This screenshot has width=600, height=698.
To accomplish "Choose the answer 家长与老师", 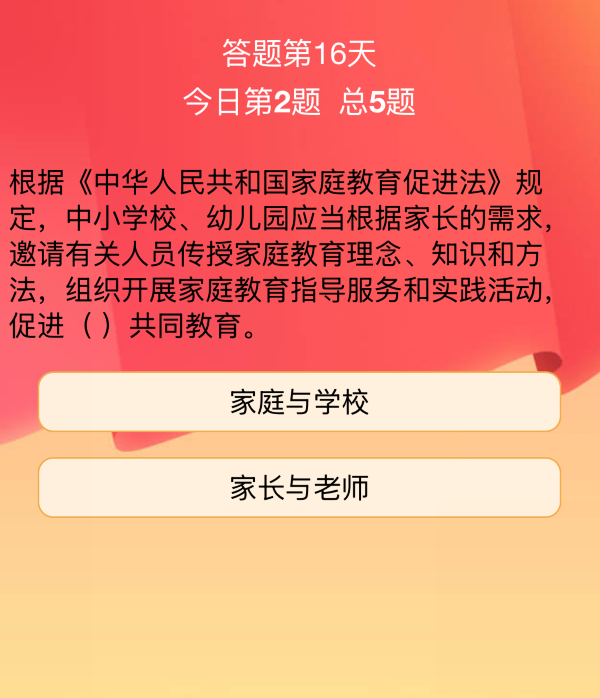I will [x=299, y=488].
